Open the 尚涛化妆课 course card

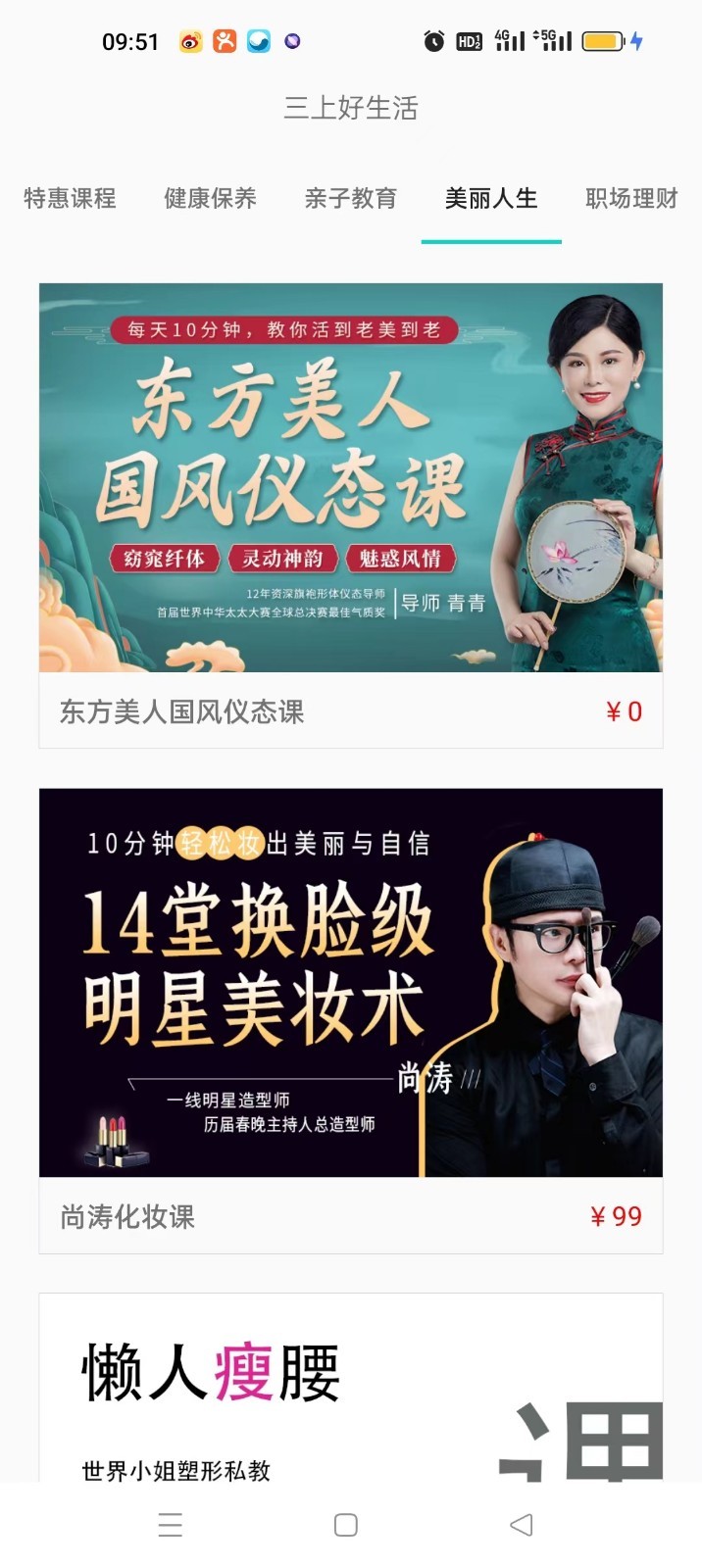pyautogui.click(x=350, y=1019)
